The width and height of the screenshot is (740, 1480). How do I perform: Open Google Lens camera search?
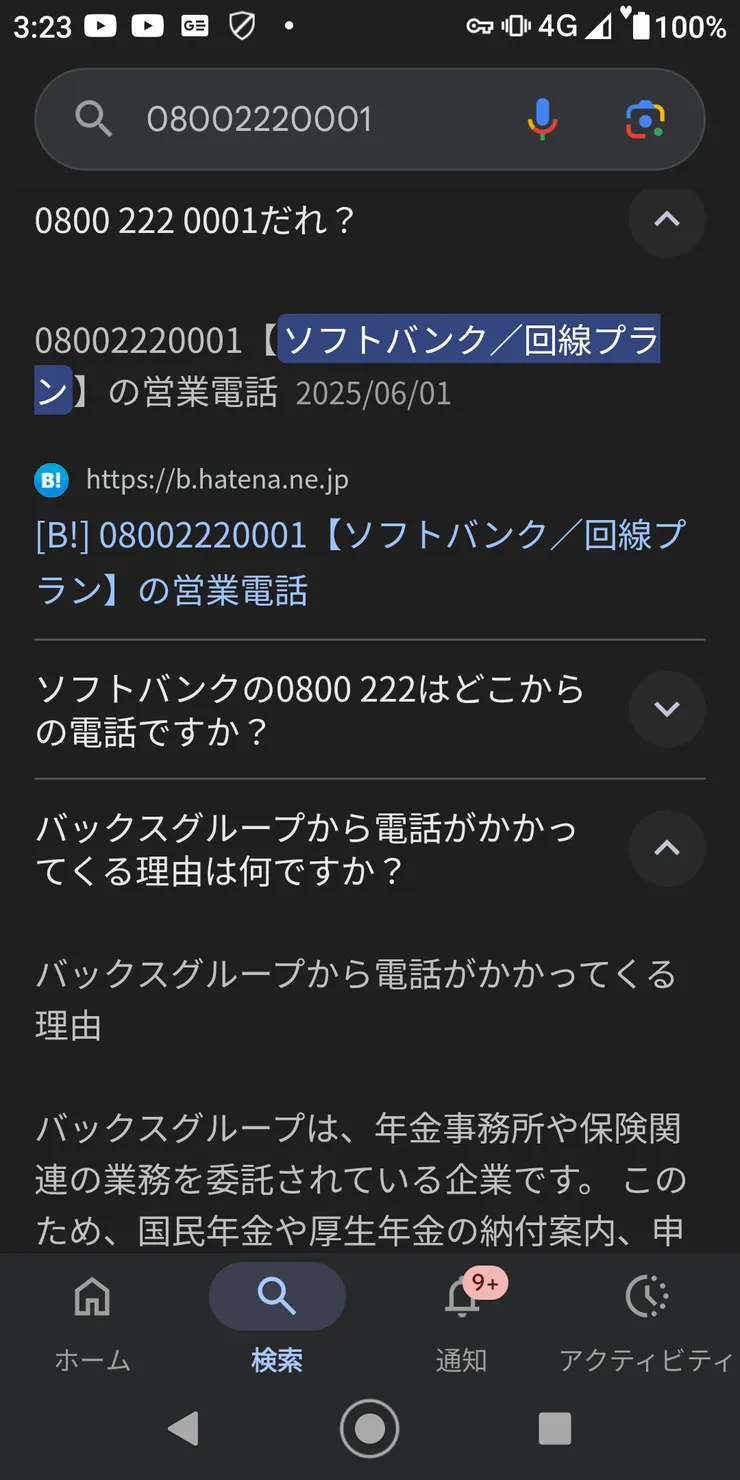[x=645, y=119]
